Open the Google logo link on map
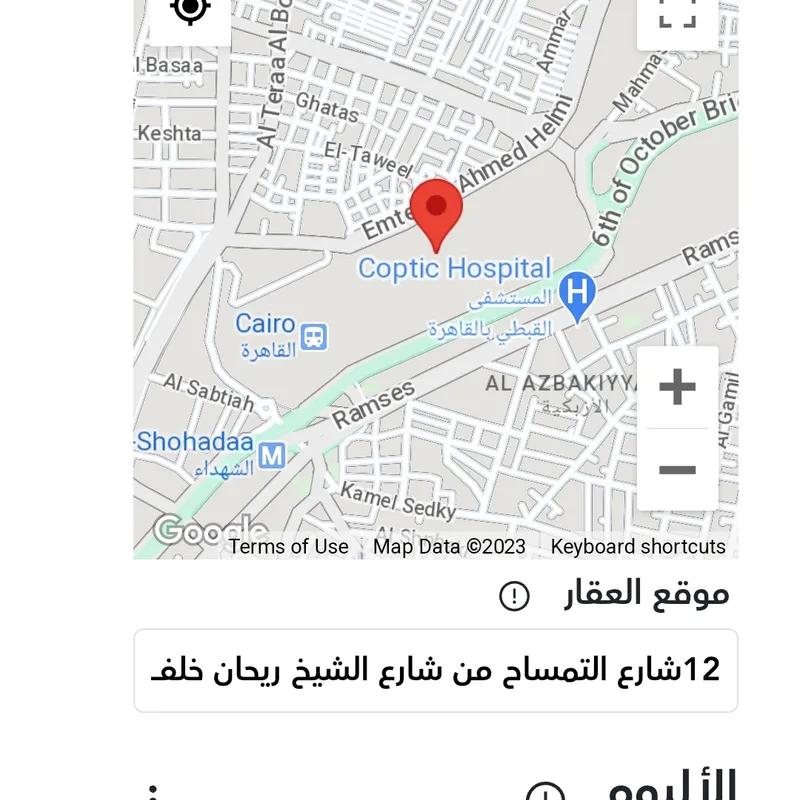The image size is (800, 800). 190,531
